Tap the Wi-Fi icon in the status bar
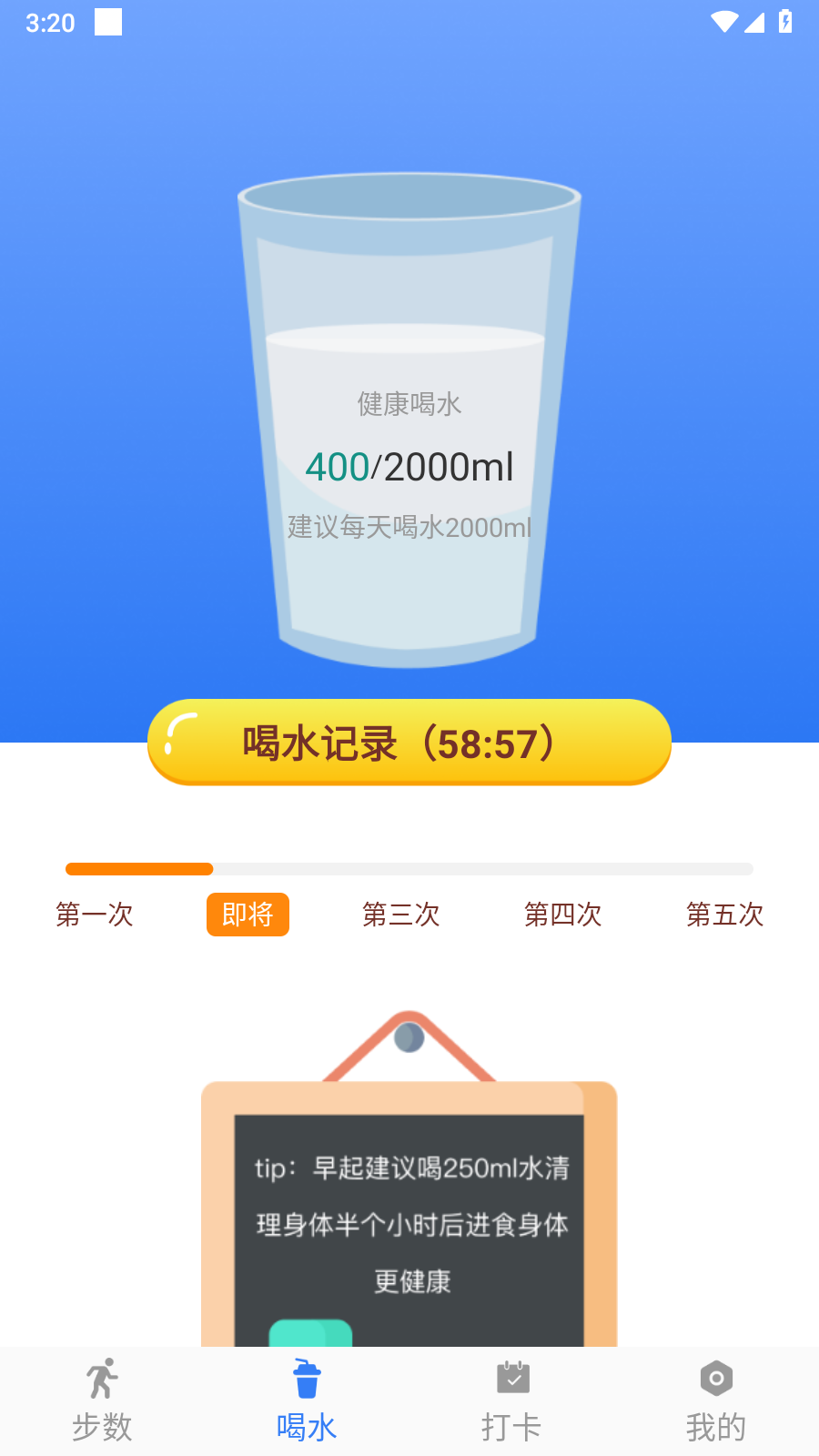The height and width of the screenshot is (1456, 819). [725, 23]
